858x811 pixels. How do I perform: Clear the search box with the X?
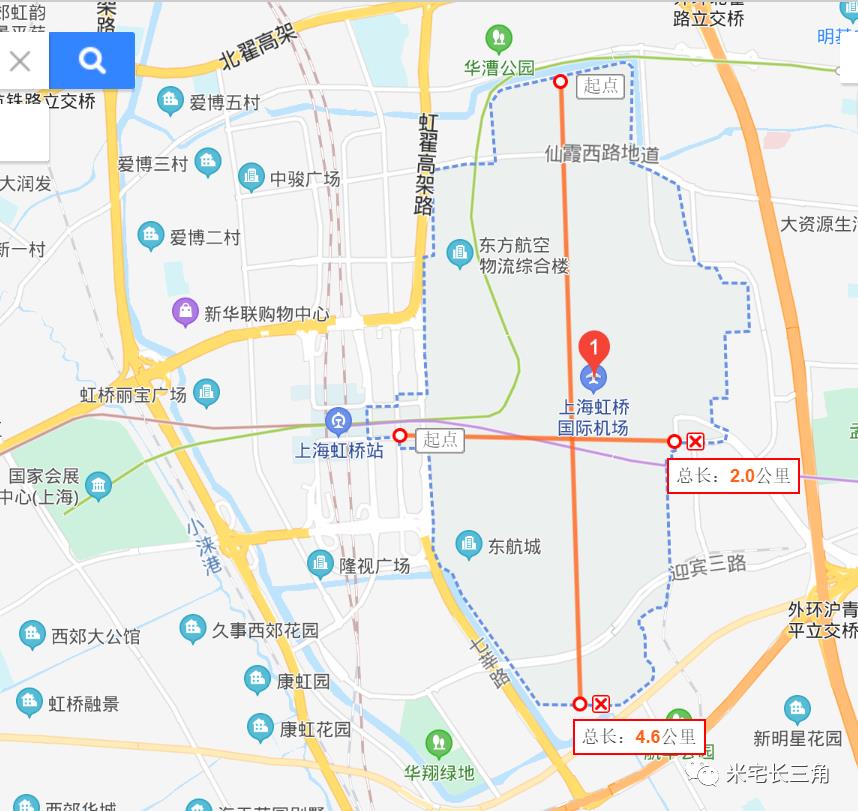click(x=20, y=62)
